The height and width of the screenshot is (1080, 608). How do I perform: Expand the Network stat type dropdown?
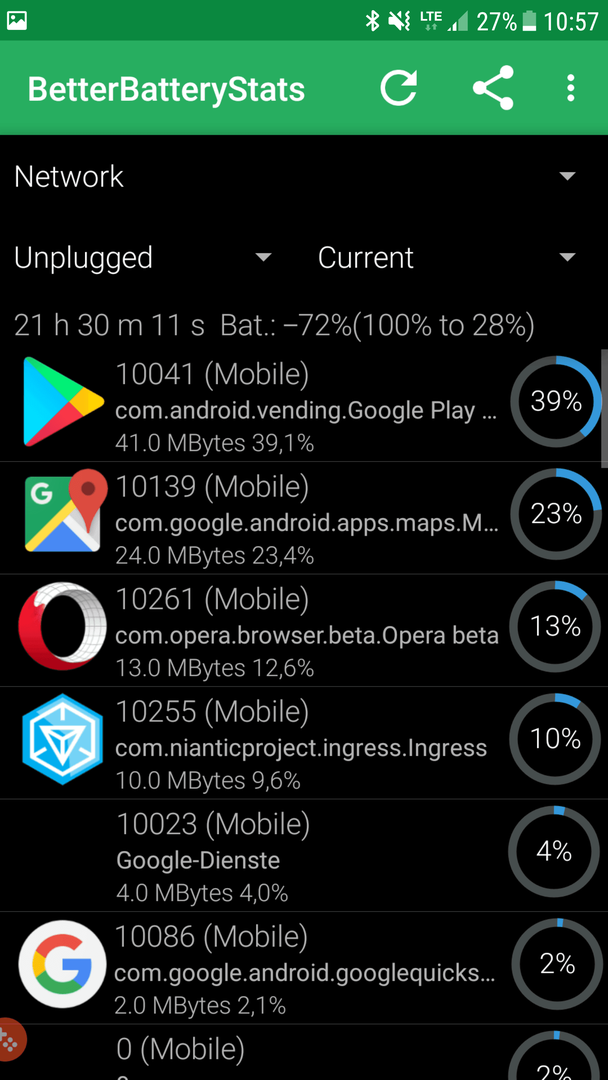[297, 177]
